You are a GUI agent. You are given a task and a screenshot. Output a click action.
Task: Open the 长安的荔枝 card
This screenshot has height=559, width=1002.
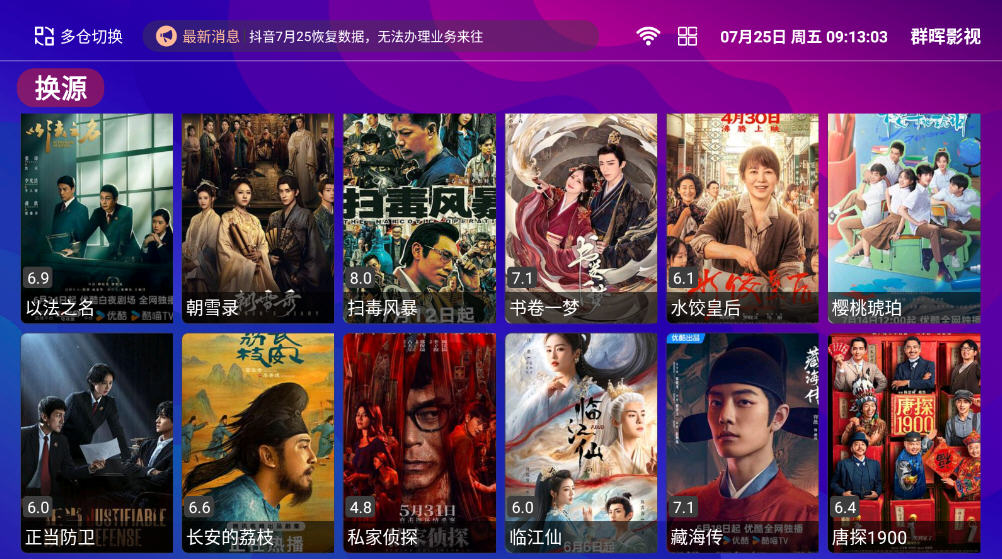258,442
